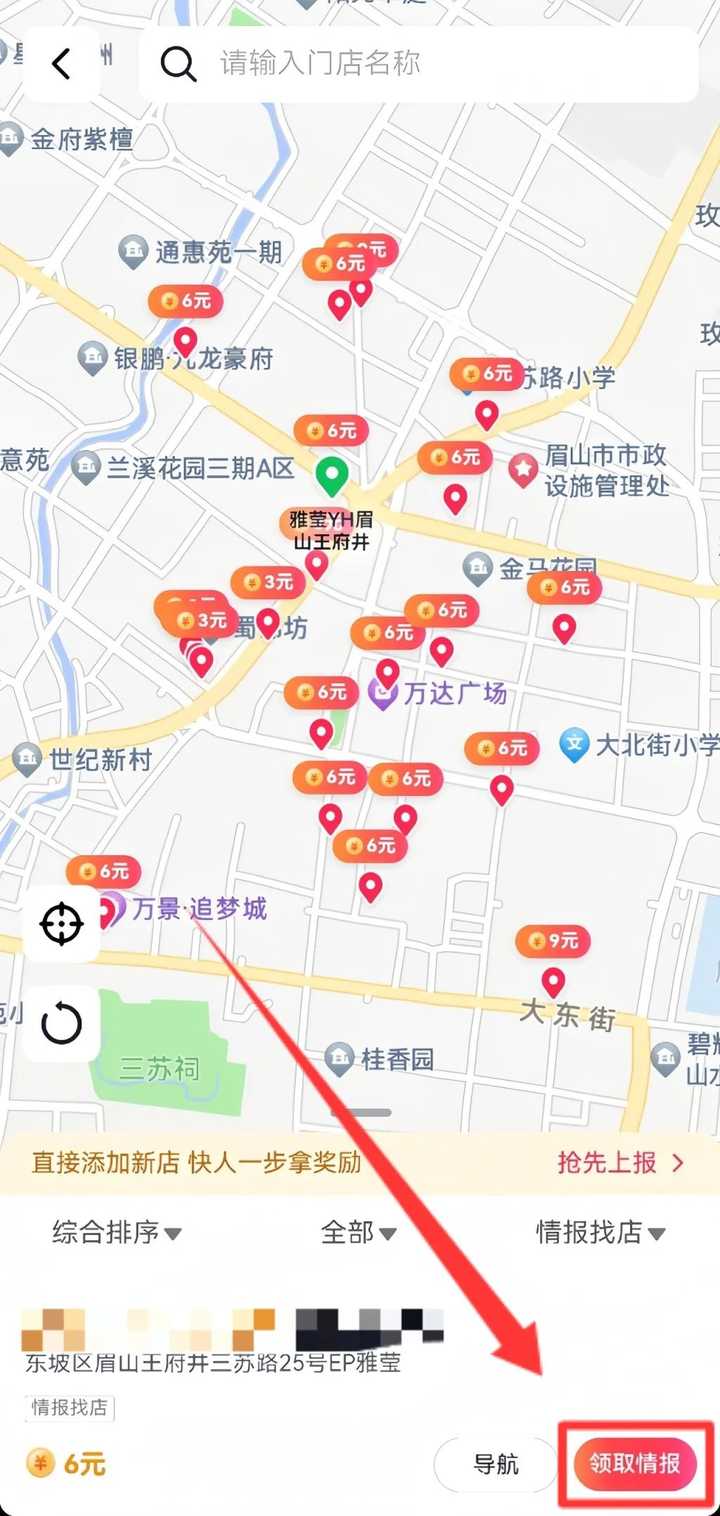Click the 导航 navigation button
This screenshot has height=1516, width=720.
[495, 1463]
